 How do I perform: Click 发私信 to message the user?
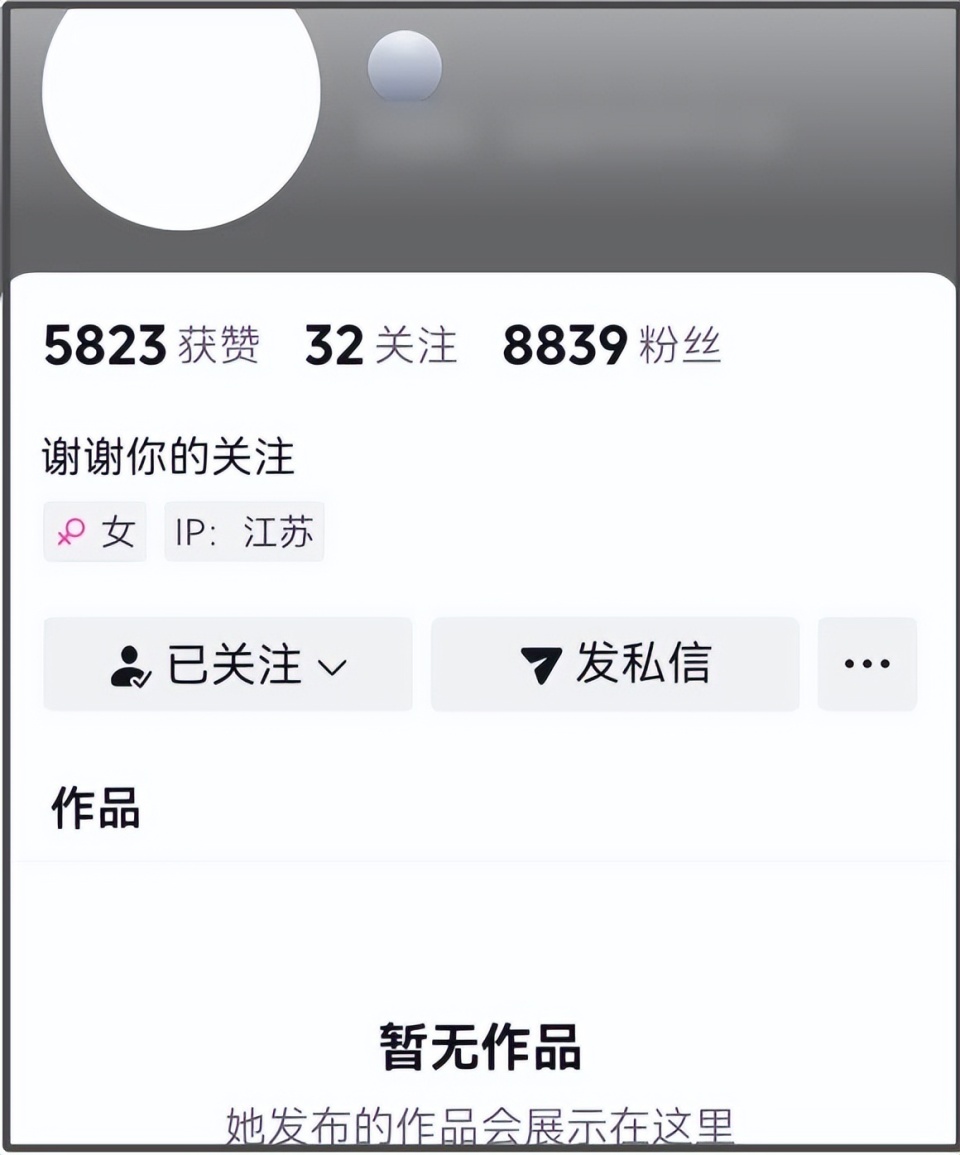pyautogui.click(x=613, y=663)
